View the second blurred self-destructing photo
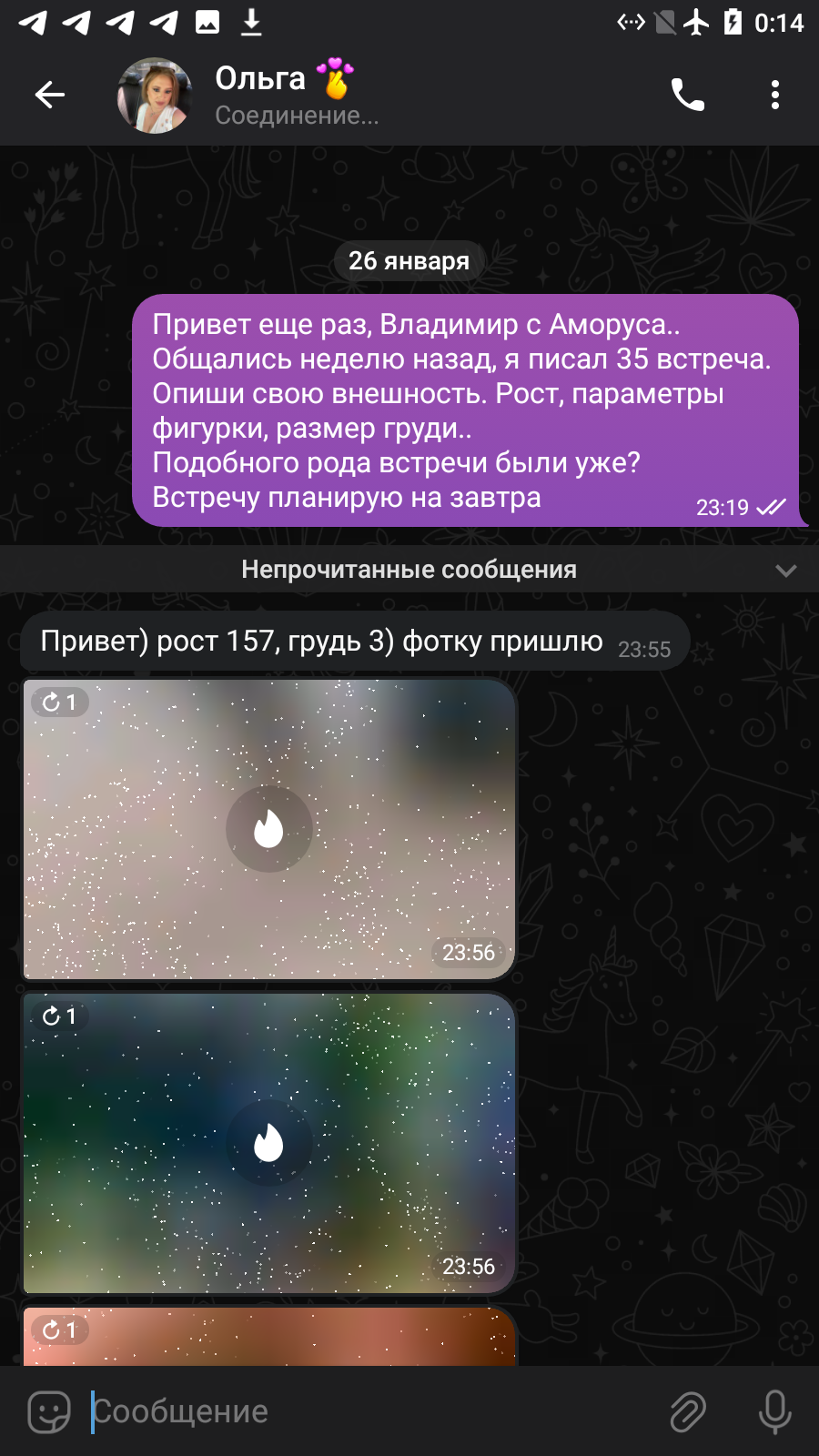819x1456 pixels. coord(269,1143)
